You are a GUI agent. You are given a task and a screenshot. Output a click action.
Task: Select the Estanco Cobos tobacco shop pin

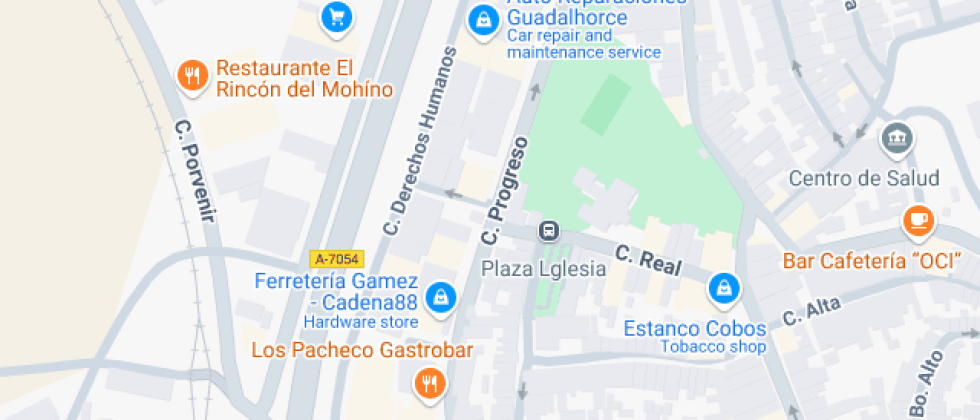pyautogui.click(x=724, y=289)
